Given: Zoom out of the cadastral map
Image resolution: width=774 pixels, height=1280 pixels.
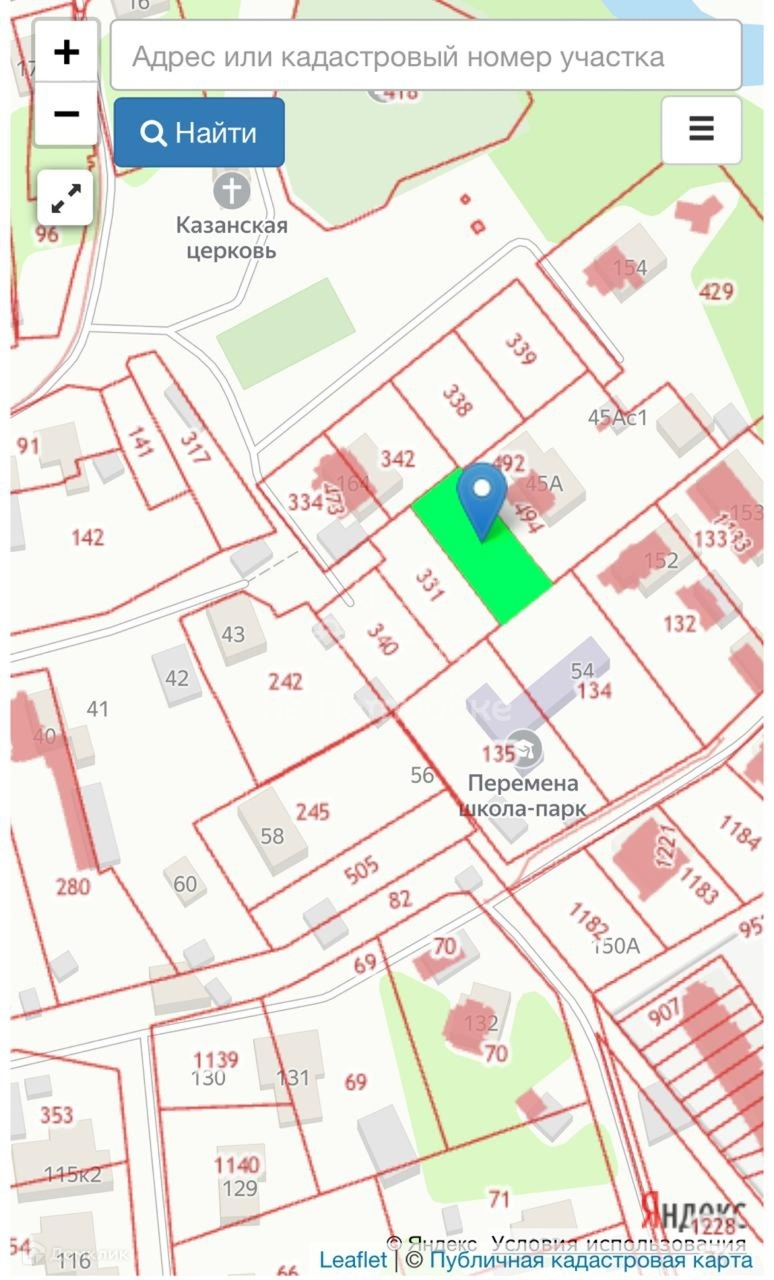Looking at the screenshot, I should [66, 114].
